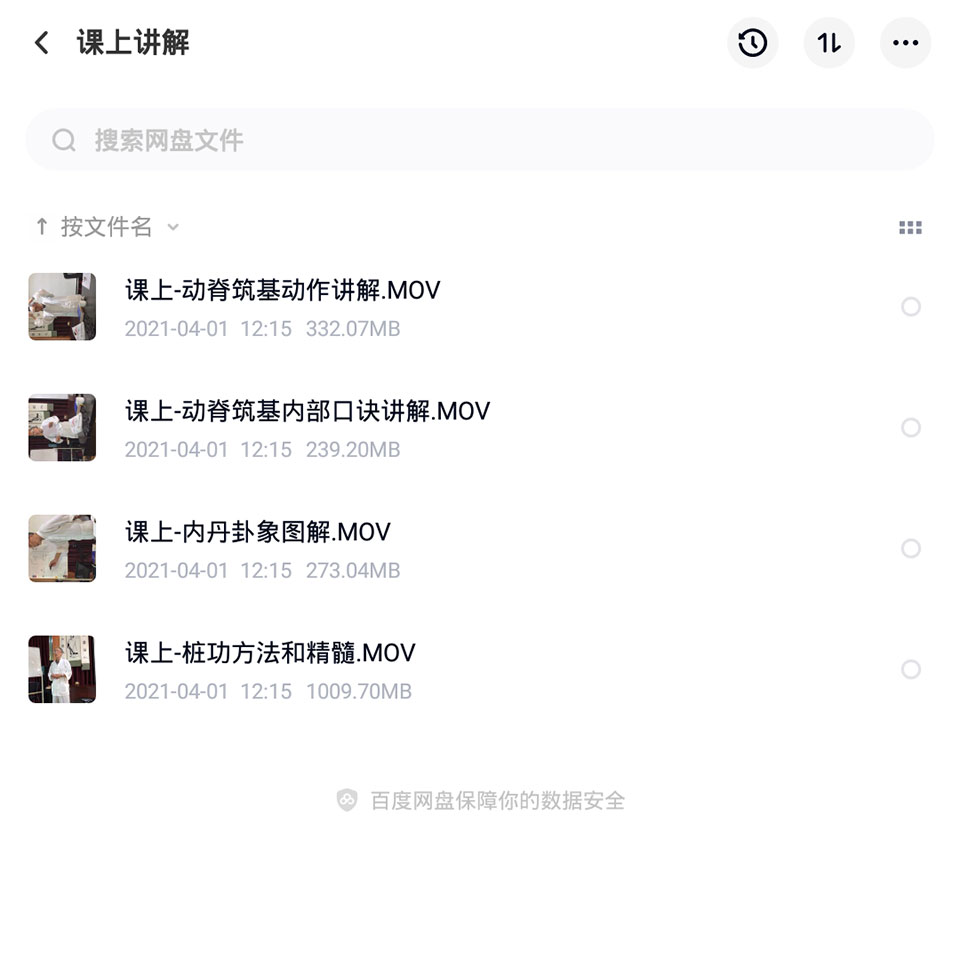Open the recent history clock icon
The image size is (960, 960).
click(752, 43)
